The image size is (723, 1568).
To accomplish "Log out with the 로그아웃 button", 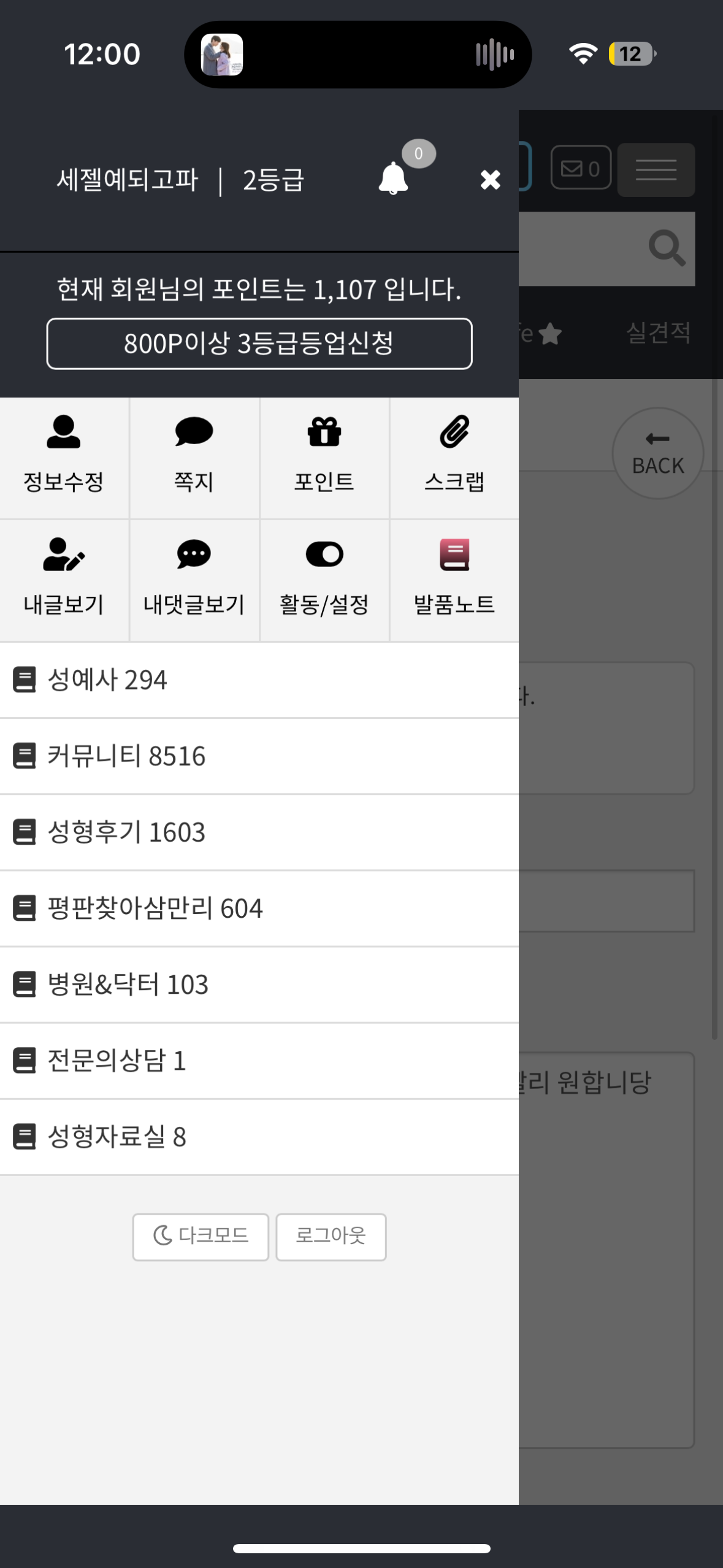I will 331,1237.
